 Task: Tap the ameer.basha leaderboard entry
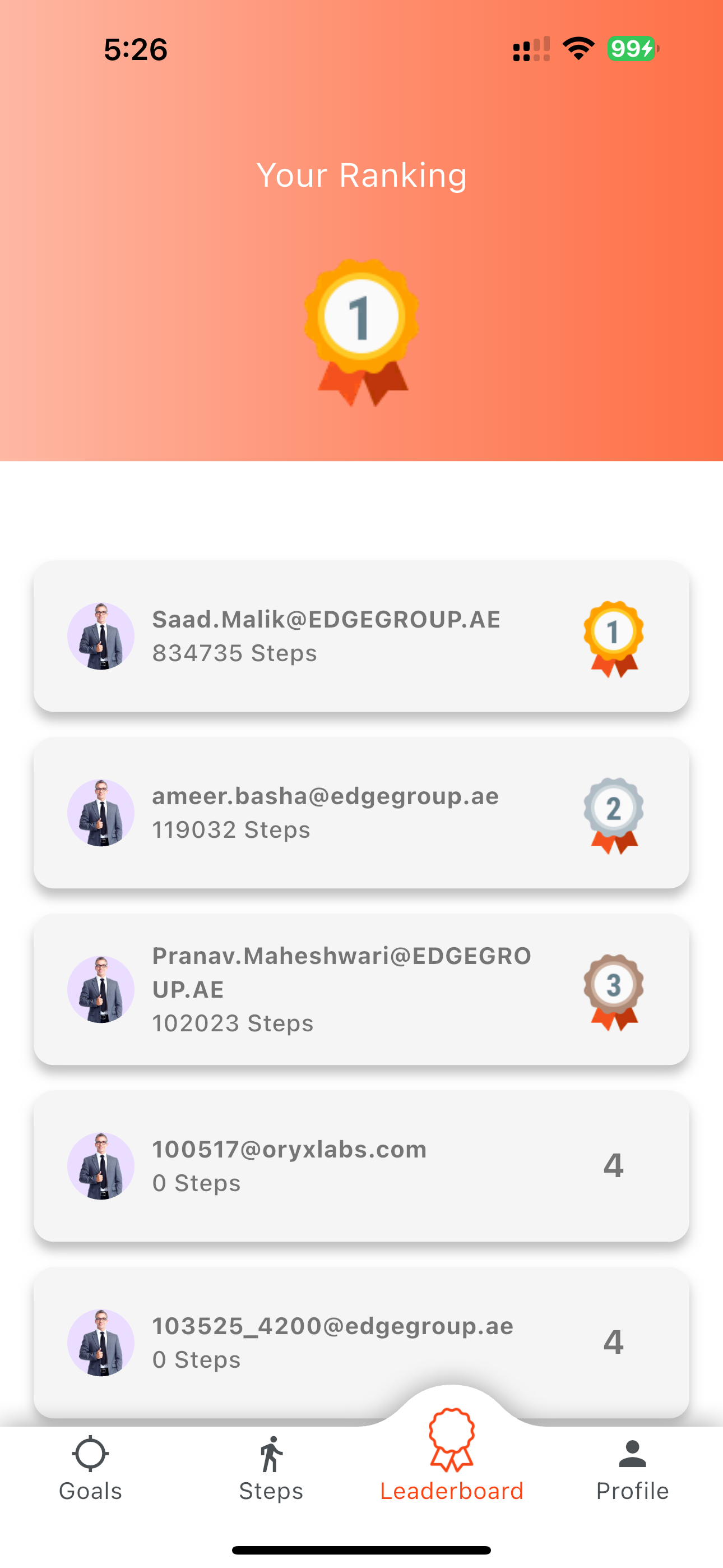point(361,813)
